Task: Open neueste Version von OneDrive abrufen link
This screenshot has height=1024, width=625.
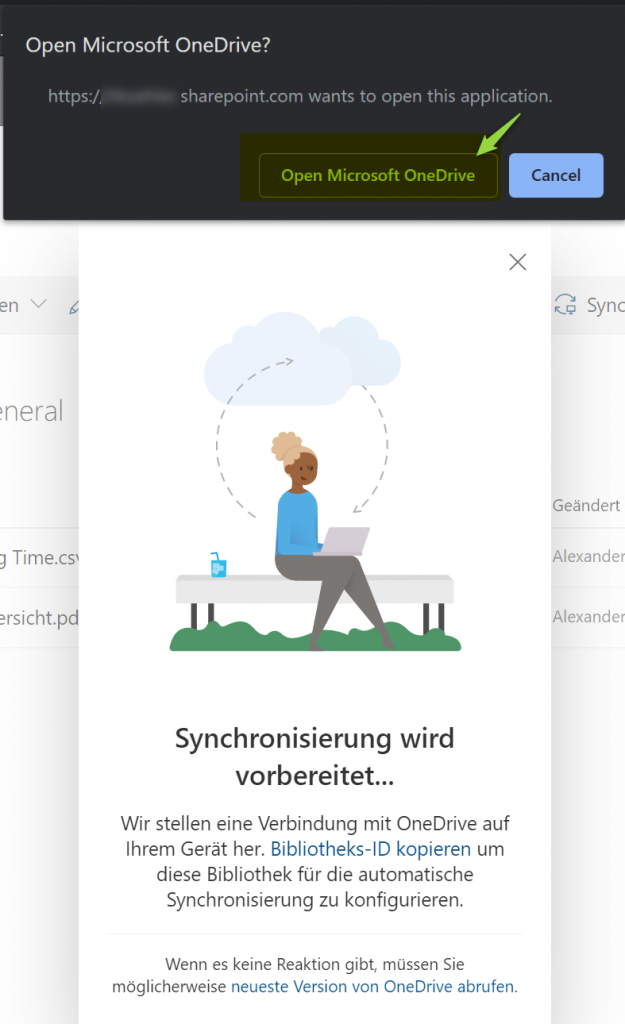Action: tap(372, 986)
